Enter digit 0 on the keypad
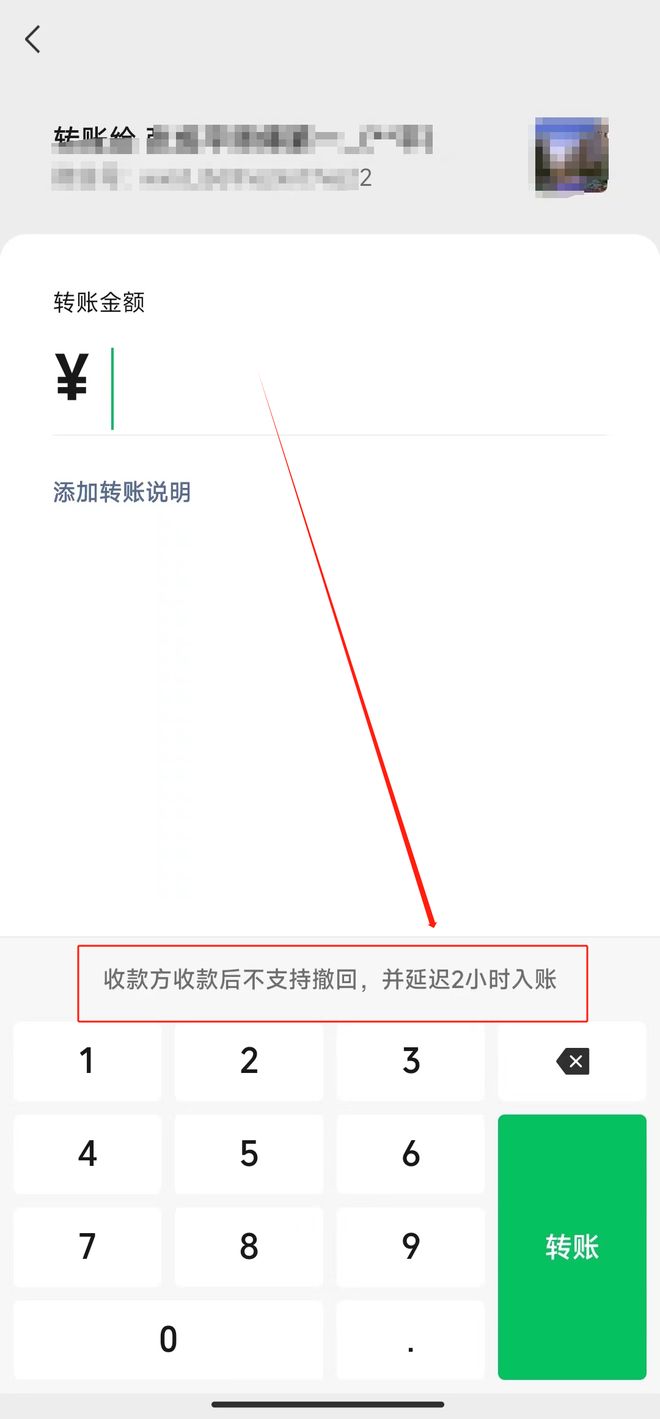 [x=168, y=1340]
